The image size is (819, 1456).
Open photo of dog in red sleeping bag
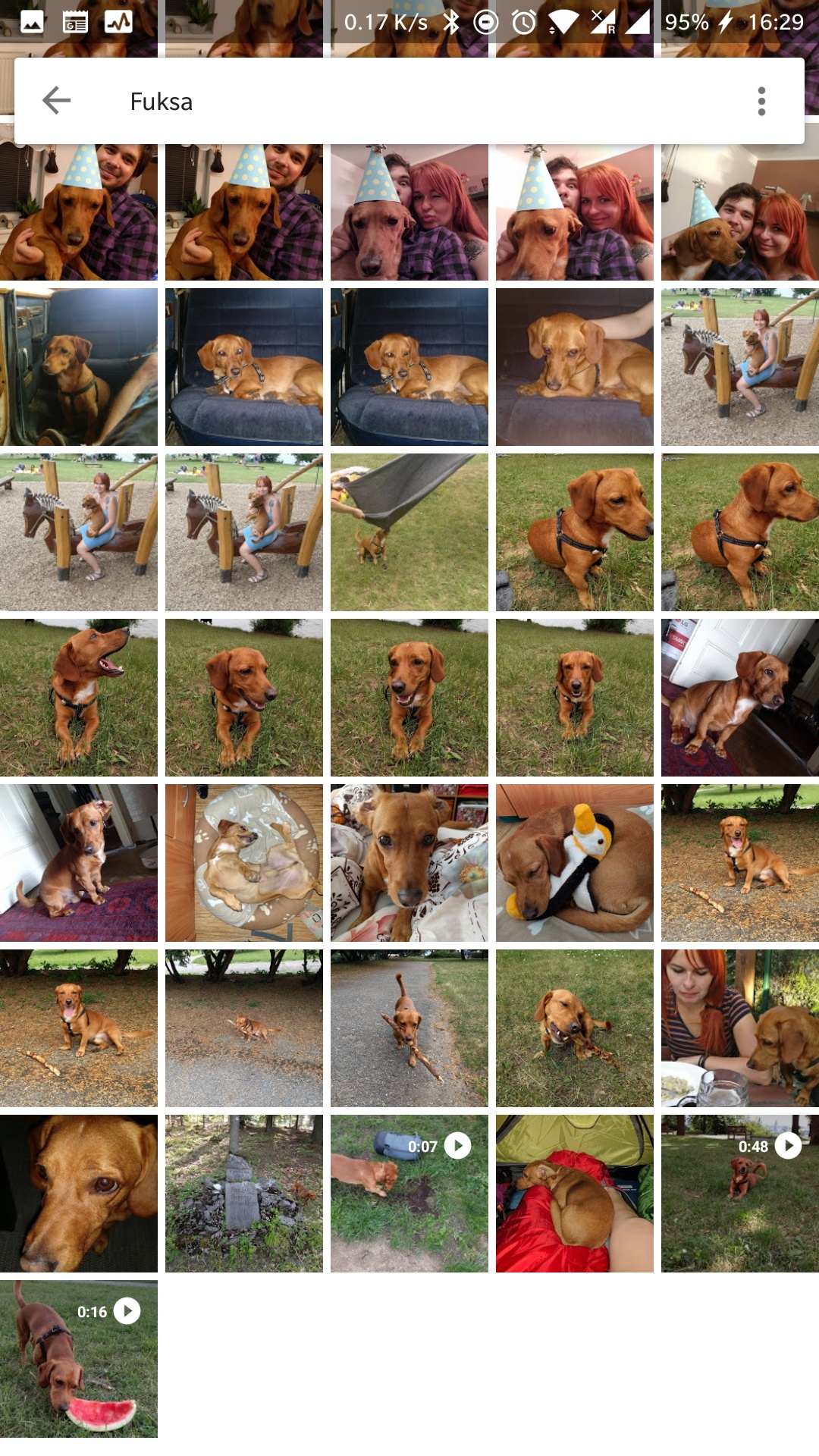pyautogui.click(x=575, y=1194)
